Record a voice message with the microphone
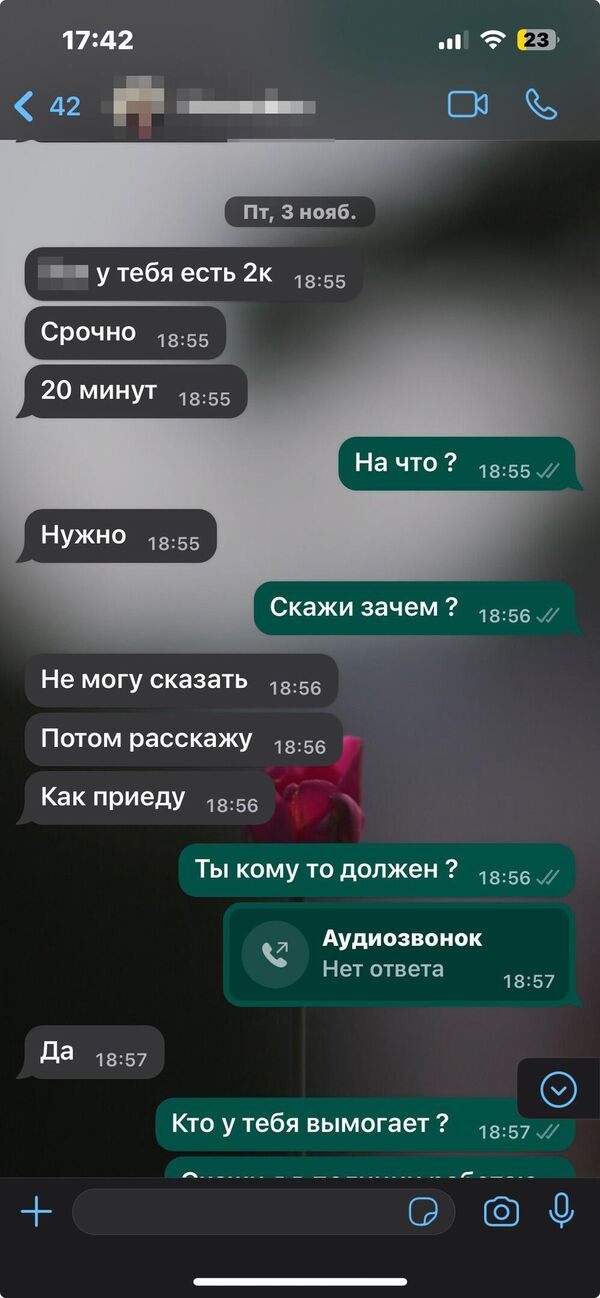The width and height of the screenshot is (600, 1298). (x=561, y=1211)
